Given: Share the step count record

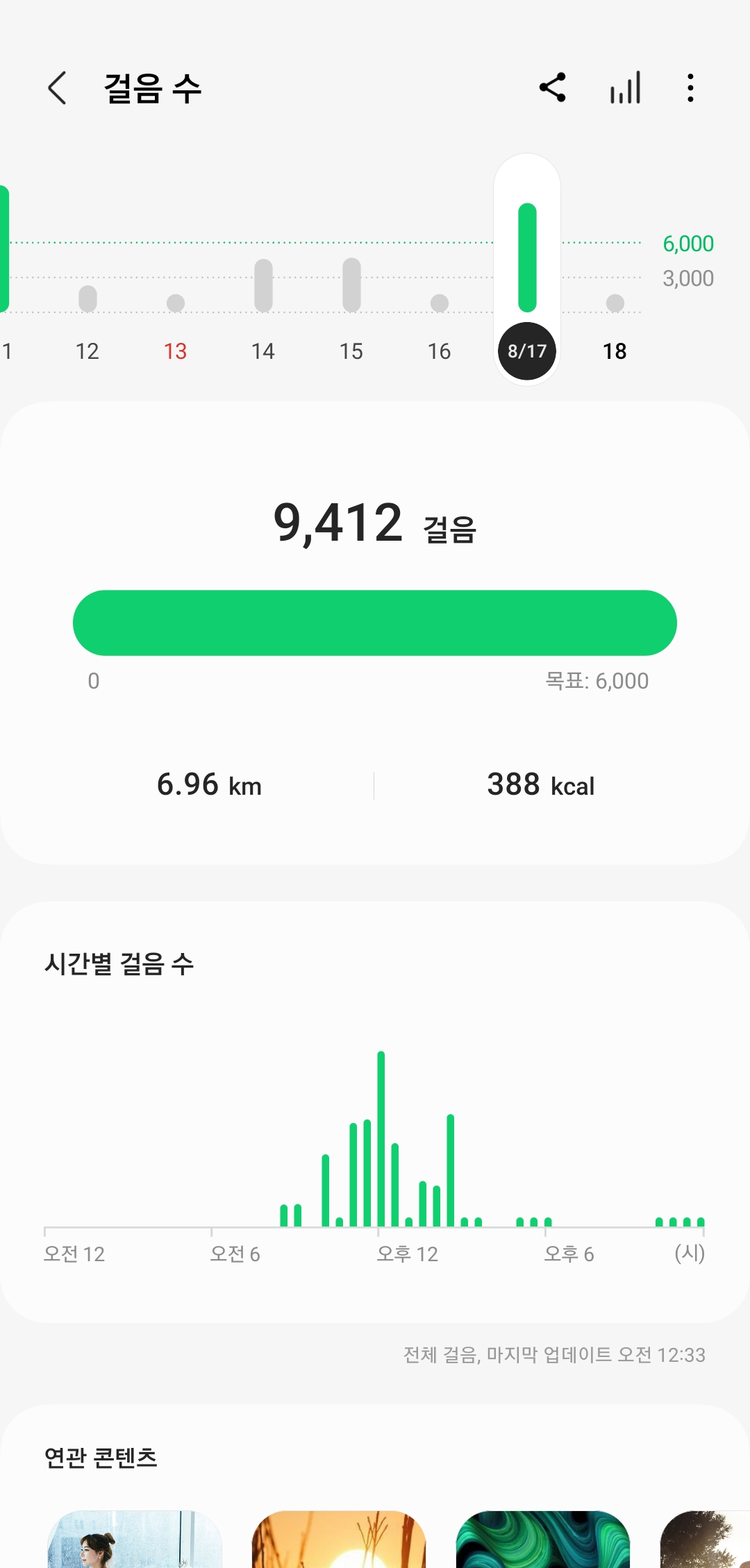Looking at the screenshot, I should (553, 88).
